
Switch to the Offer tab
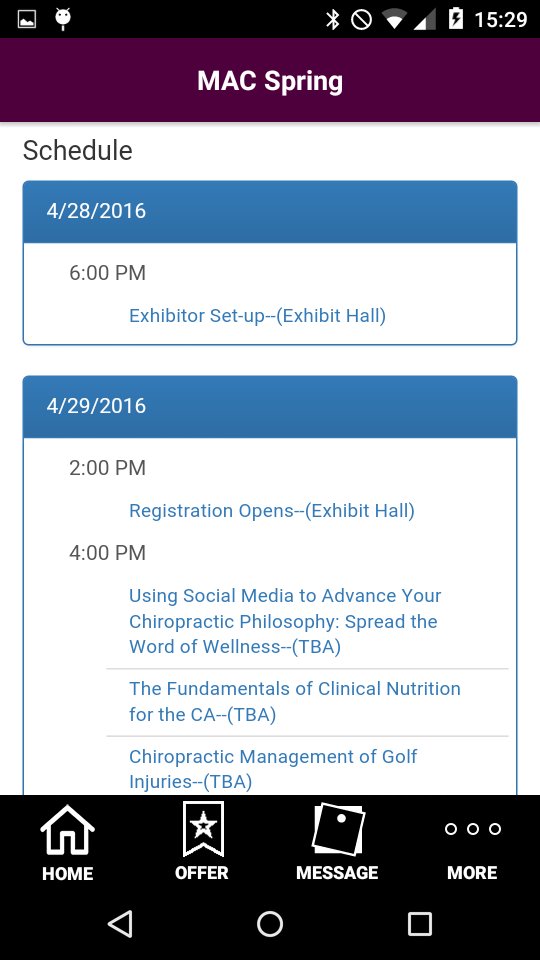tap(202, 843)
